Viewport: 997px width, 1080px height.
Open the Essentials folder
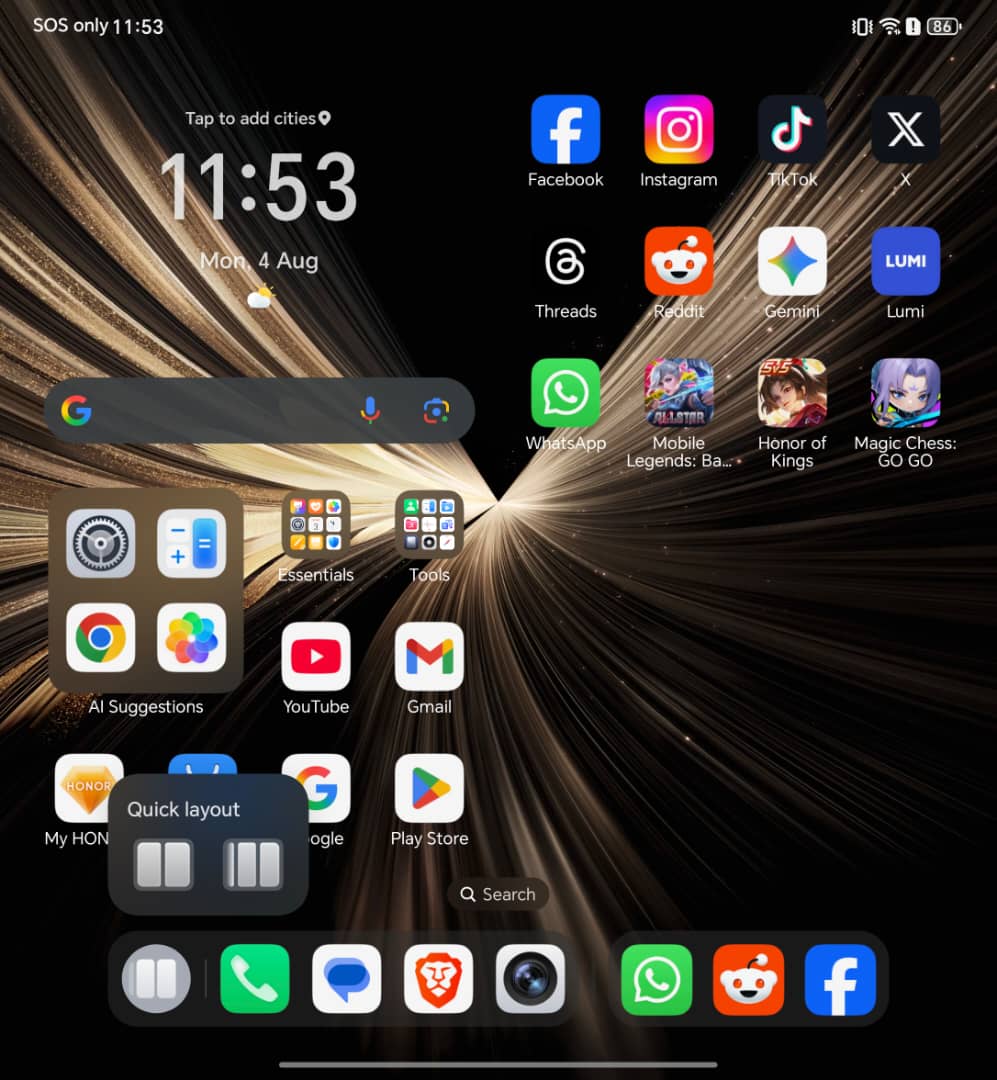pos(316,525)
